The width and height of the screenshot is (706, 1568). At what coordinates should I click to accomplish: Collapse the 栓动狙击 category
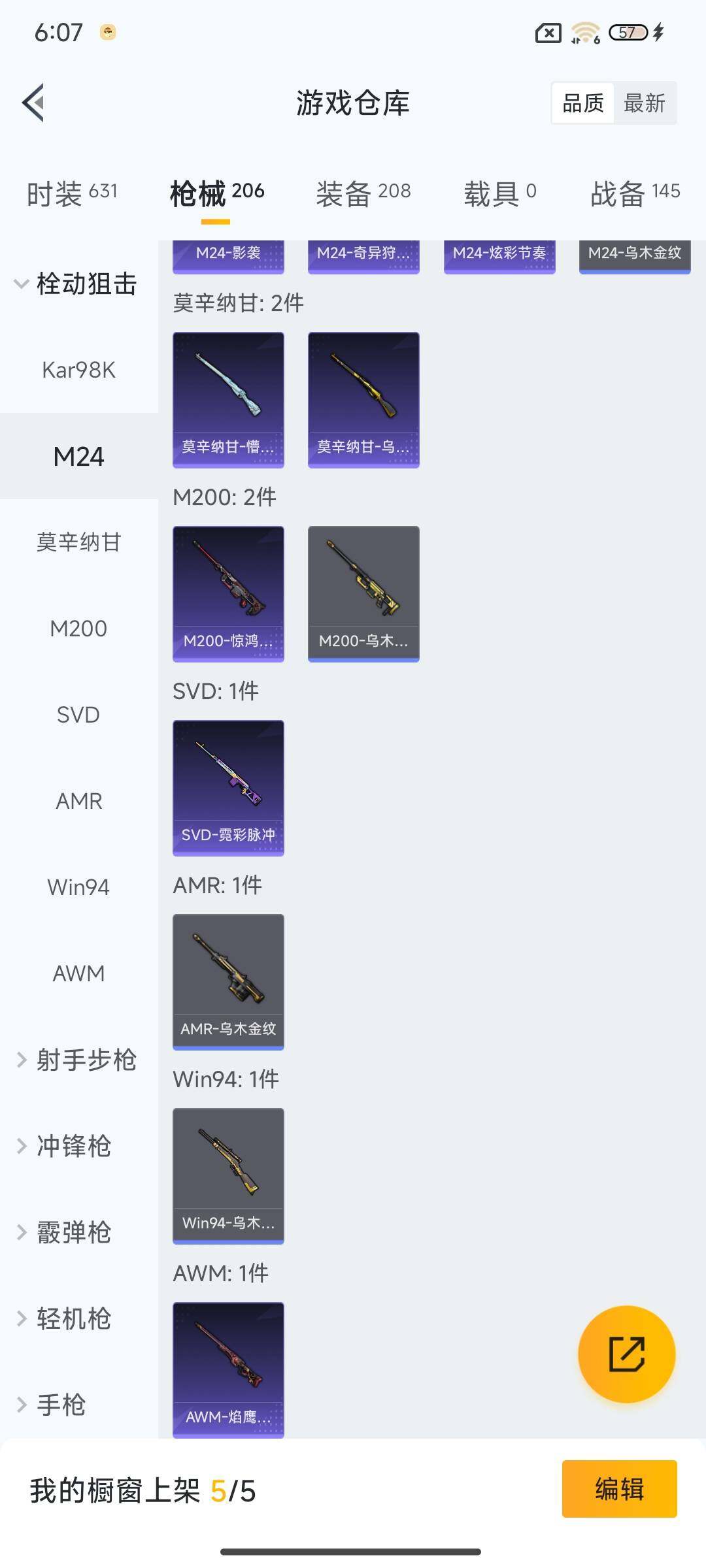(77, 284)
